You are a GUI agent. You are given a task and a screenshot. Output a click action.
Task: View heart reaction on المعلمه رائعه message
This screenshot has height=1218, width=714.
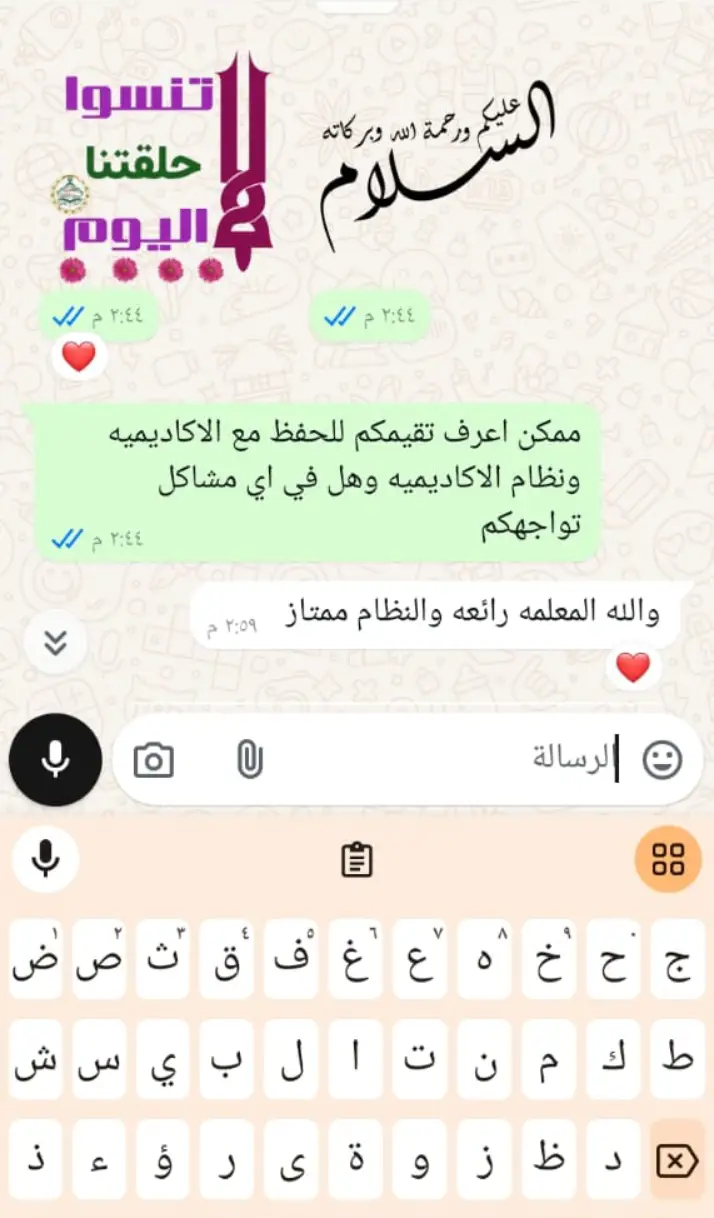[633, 667]
